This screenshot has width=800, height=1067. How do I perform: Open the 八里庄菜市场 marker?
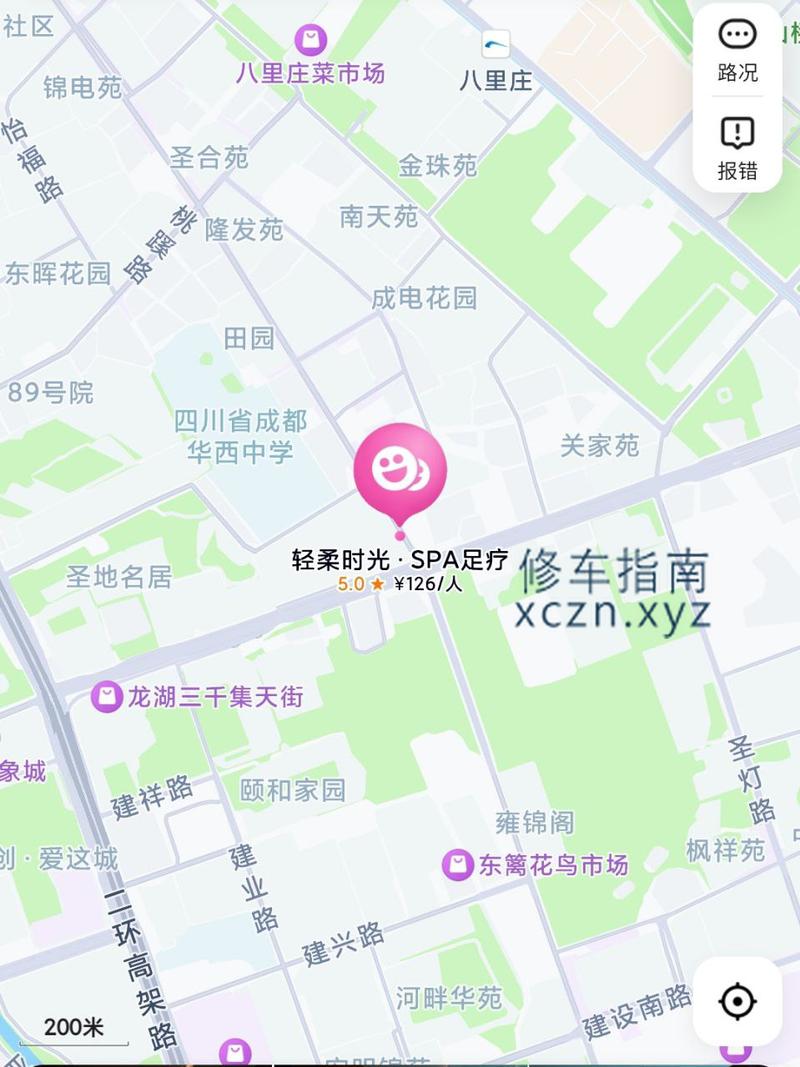coord(311,41)
